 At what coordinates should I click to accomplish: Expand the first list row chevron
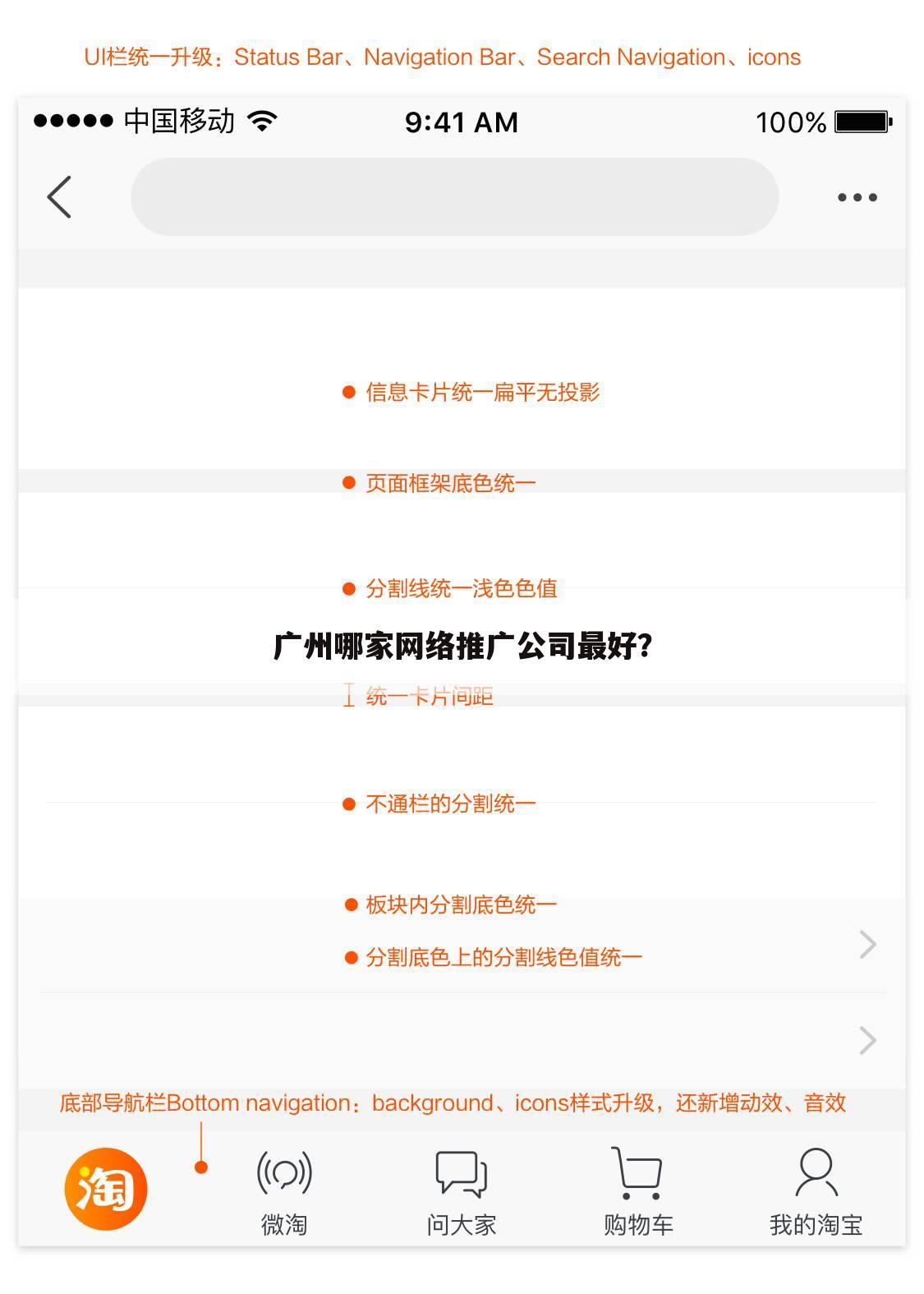coord(868,945)
